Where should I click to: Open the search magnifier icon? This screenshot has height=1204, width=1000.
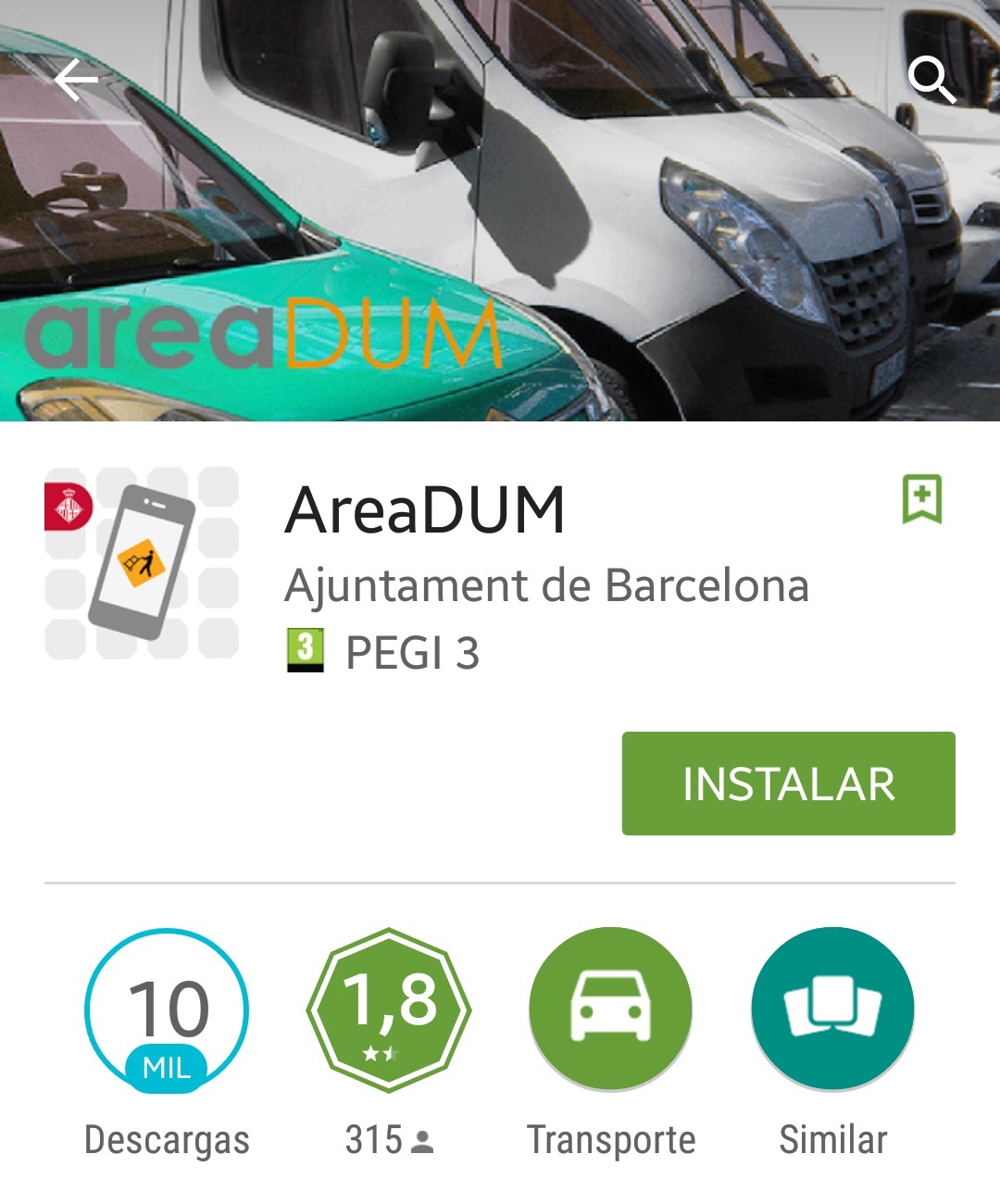coord(931,80)
